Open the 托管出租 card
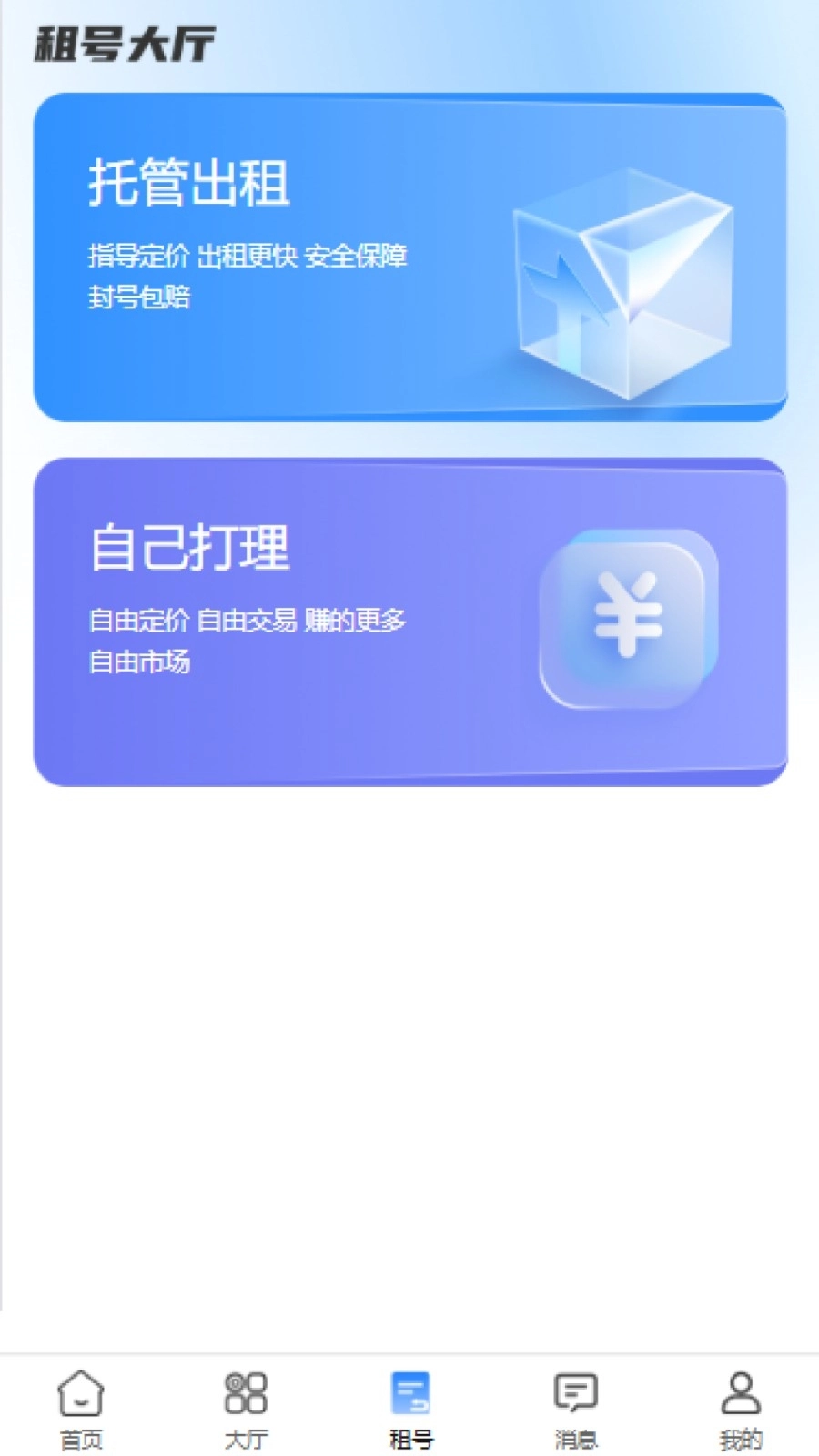 tap(409, 258)
